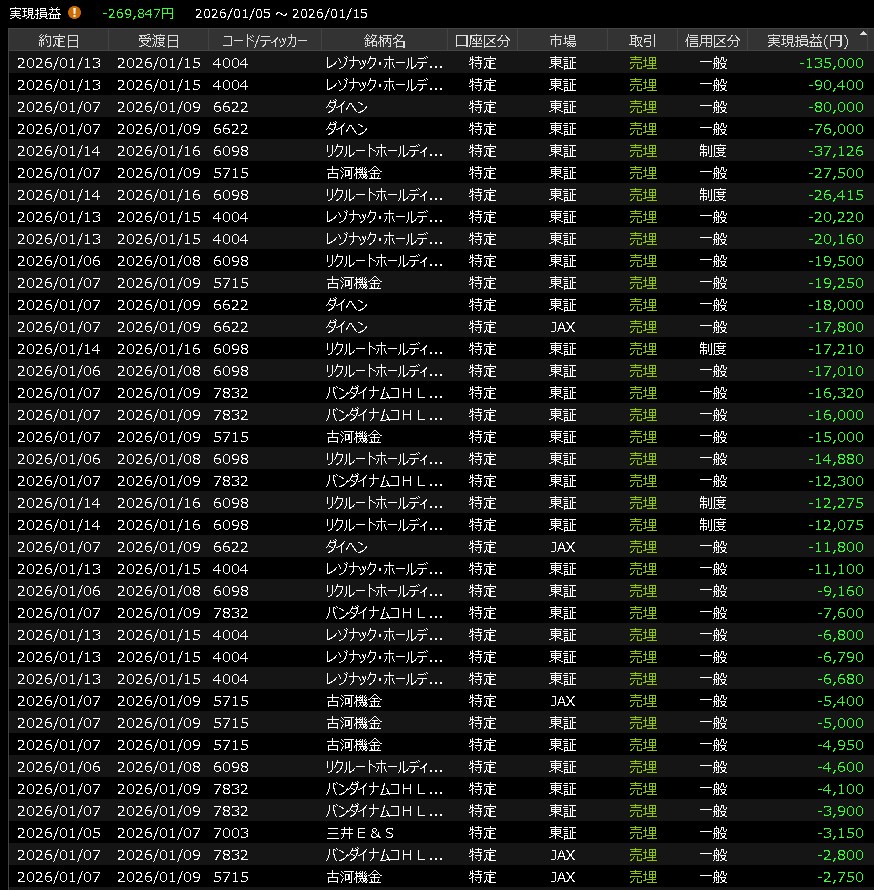
Task: Sort by the 銘柄名 column header
Action: (x=385, y=41)
